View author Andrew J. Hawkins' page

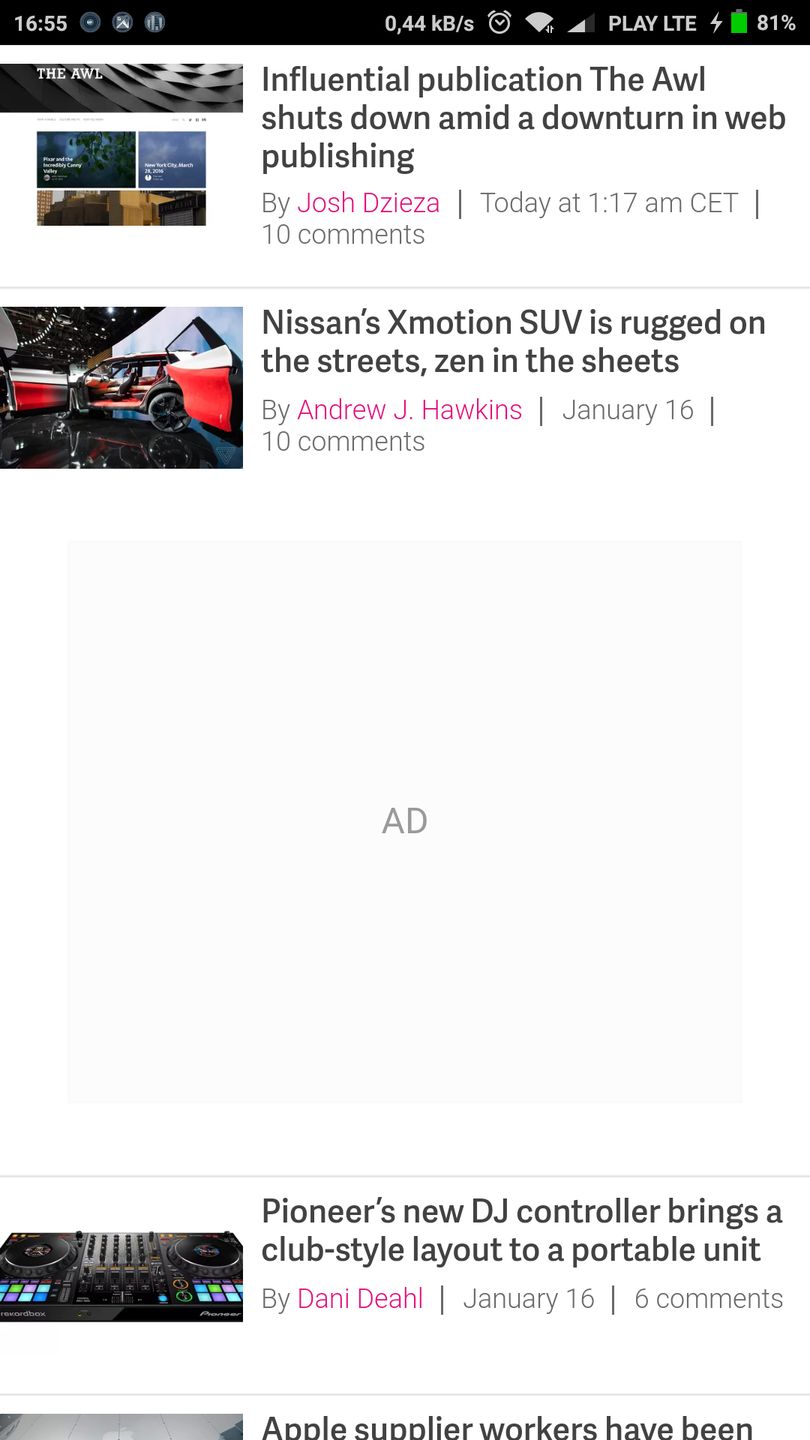click(409, 410)
